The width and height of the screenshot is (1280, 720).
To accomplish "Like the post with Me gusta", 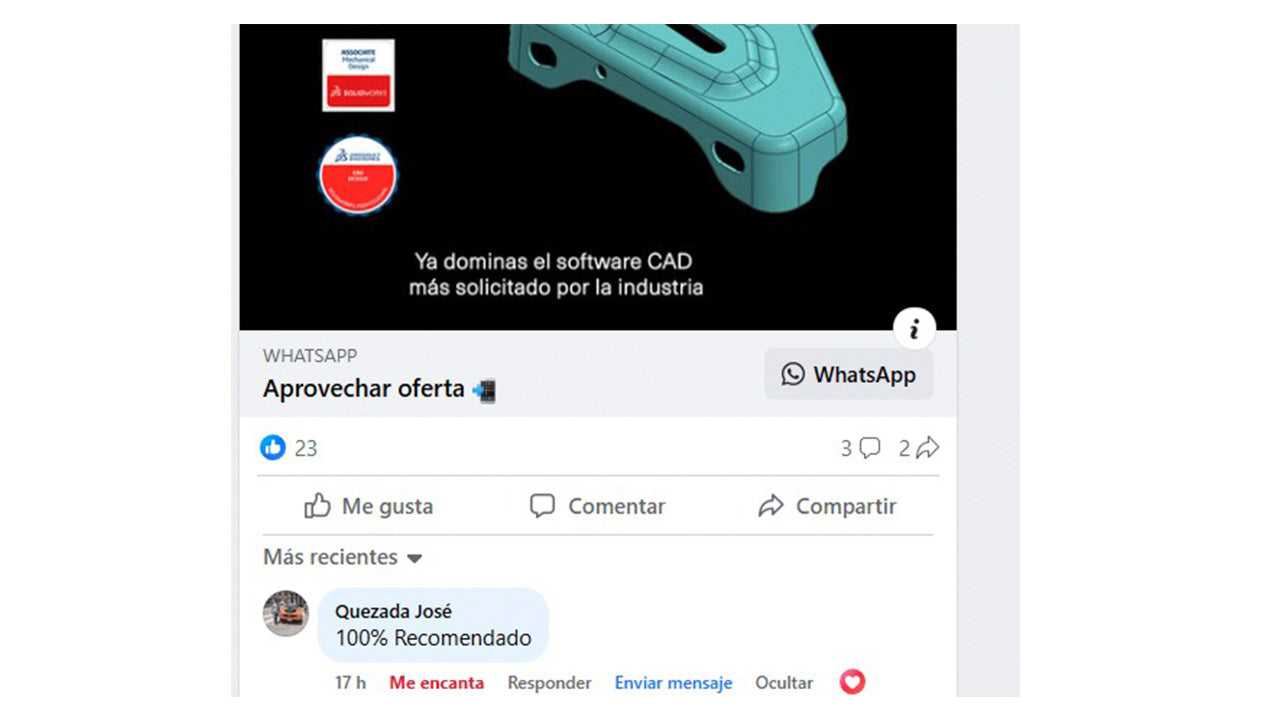I will coord(369,506).
